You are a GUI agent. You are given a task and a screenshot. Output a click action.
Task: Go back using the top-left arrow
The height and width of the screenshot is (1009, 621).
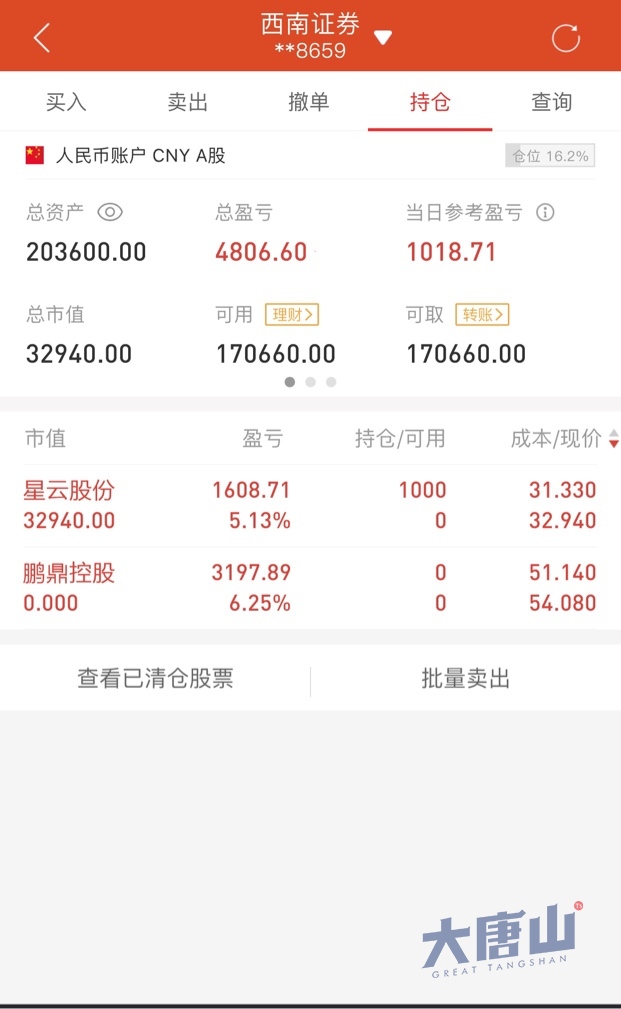(42, 37)
